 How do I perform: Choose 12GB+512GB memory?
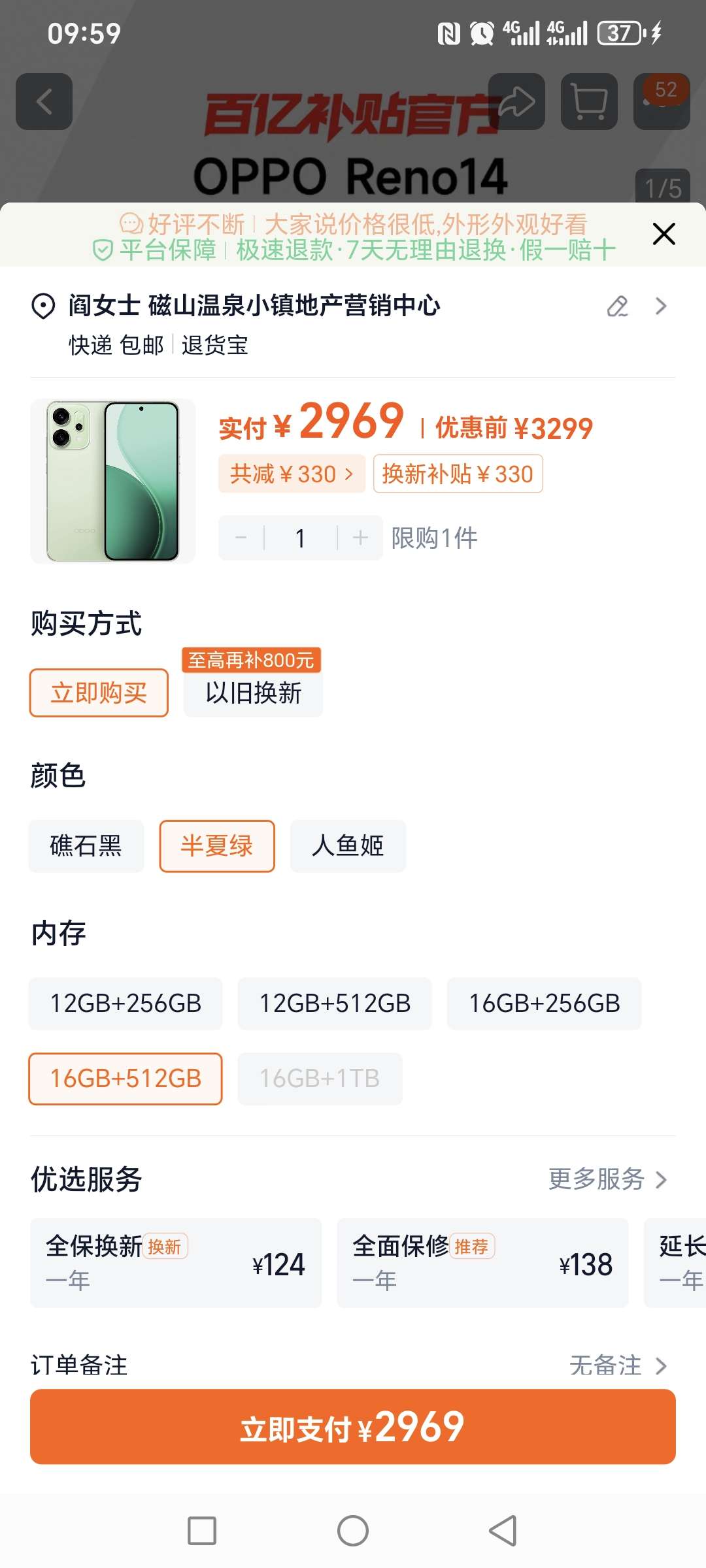tap(335, 1004)
